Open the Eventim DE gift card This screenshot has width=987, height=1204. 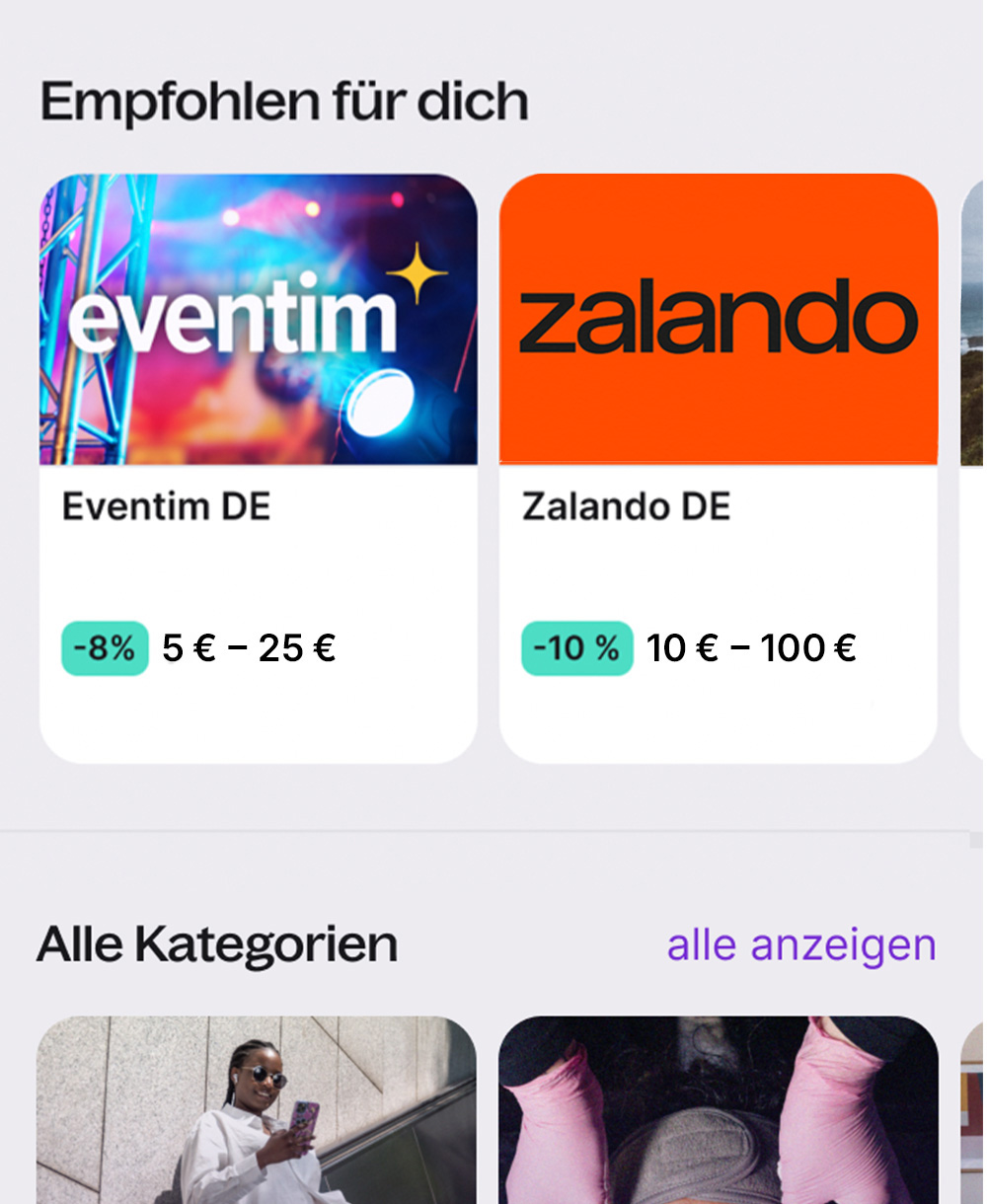coord(259,464)
